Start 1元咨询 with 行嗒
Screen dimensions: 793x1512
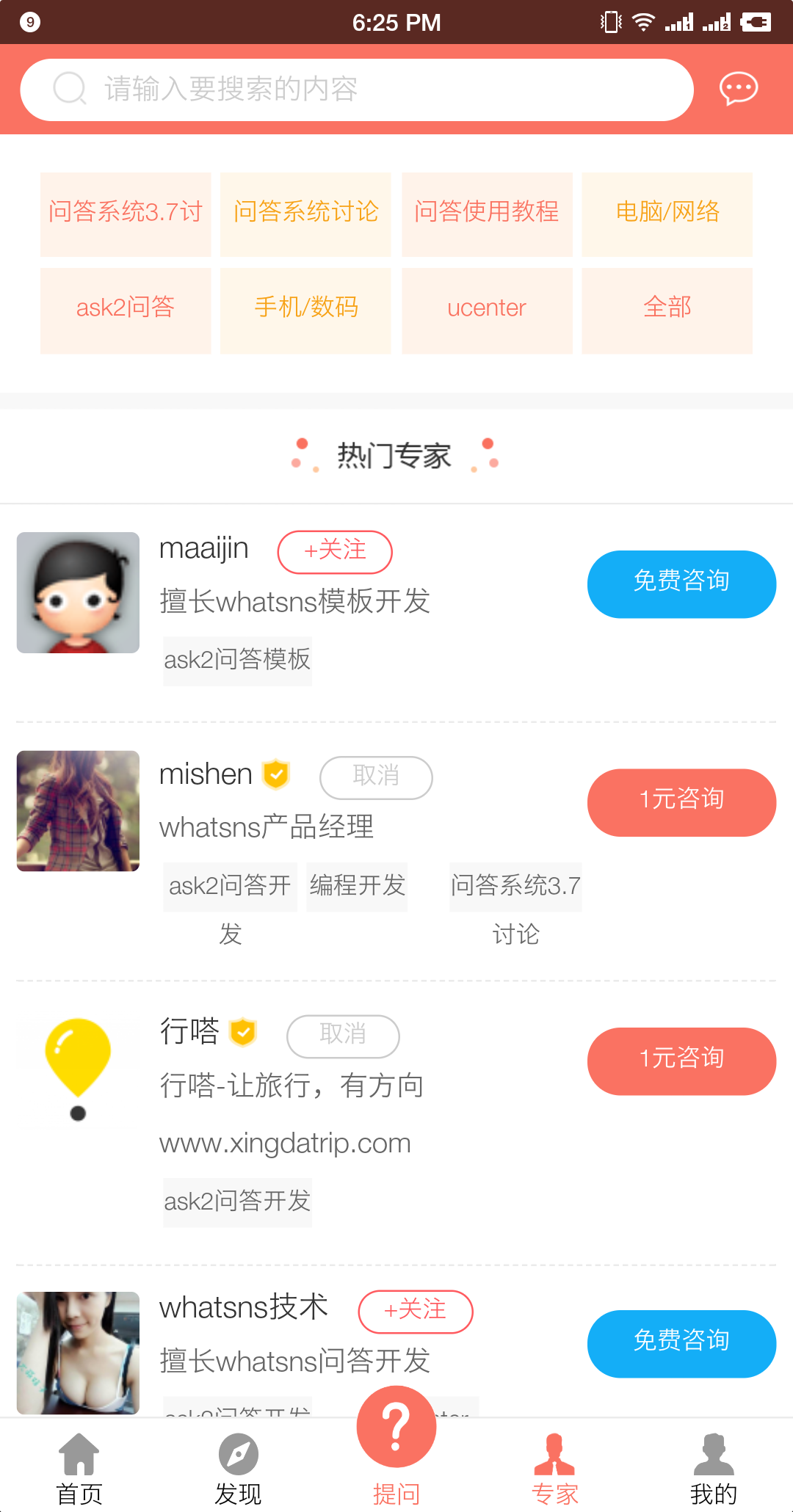click(x=681, y=1061)
